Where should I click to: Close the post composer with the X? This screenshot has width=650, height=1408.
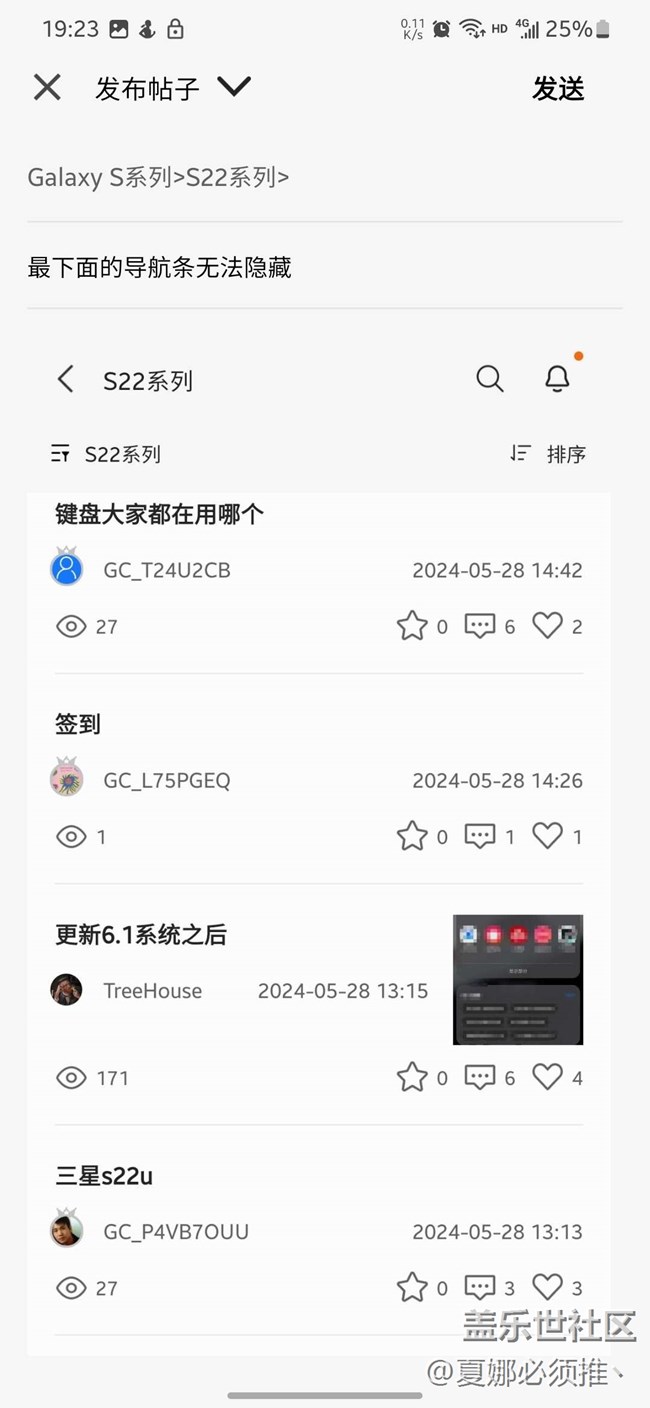coord(47,88)
